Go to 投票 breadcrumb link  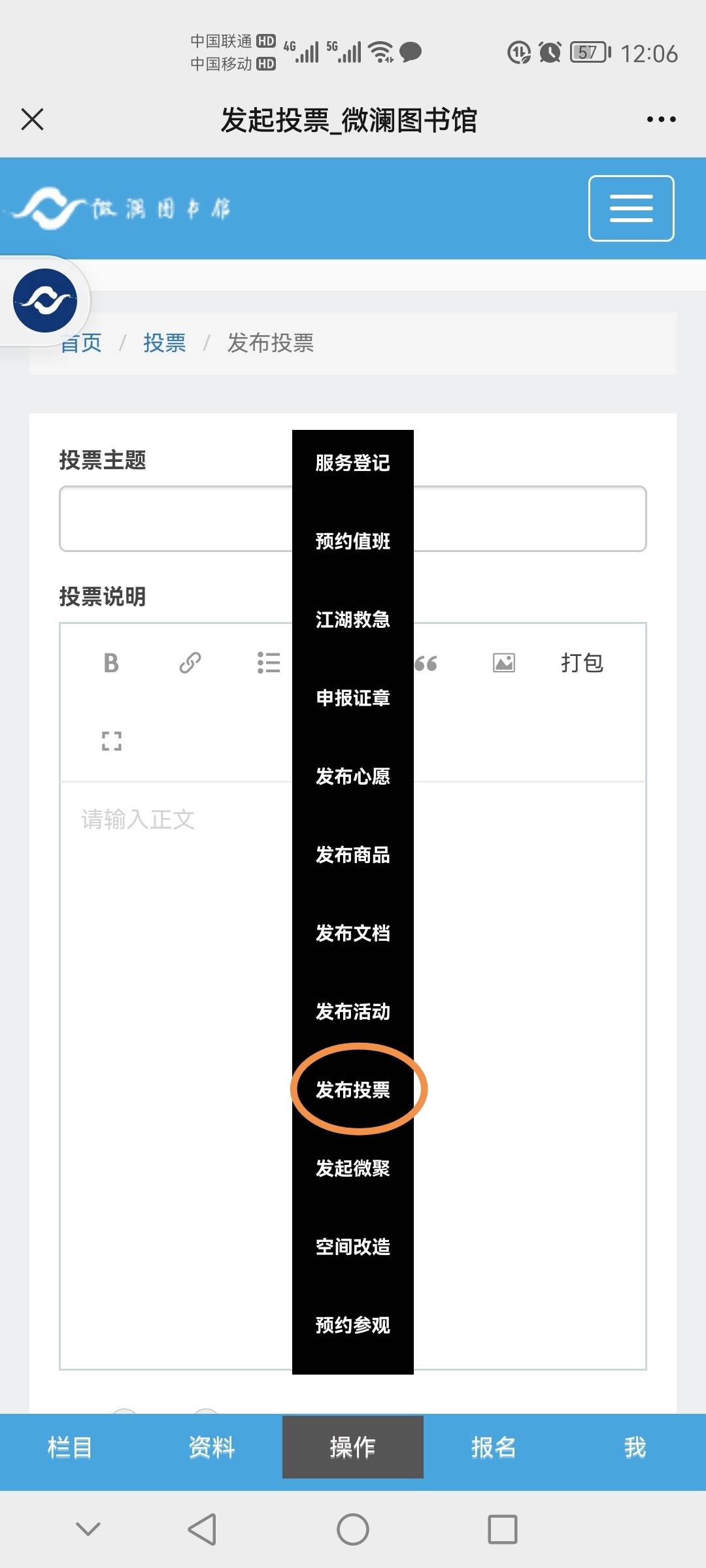click(x=164, y=343)
